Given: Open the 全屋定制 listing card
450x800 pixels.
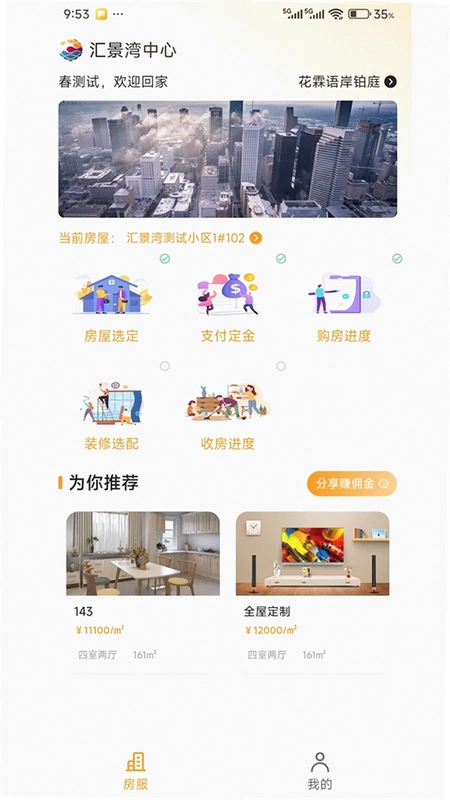Looking at the screenshot, I should click(x=312, y=587).
